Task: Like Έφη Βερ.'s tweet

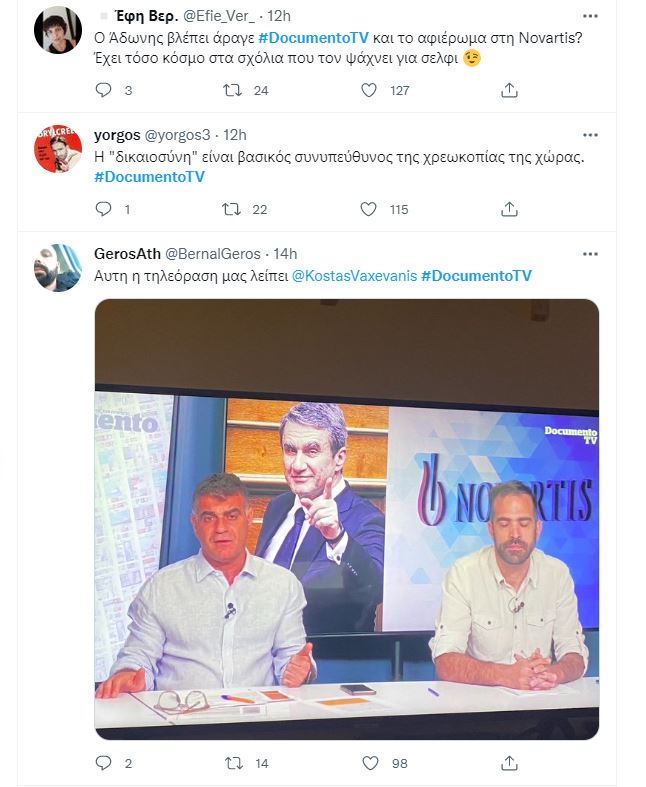Action: point(368,90)
